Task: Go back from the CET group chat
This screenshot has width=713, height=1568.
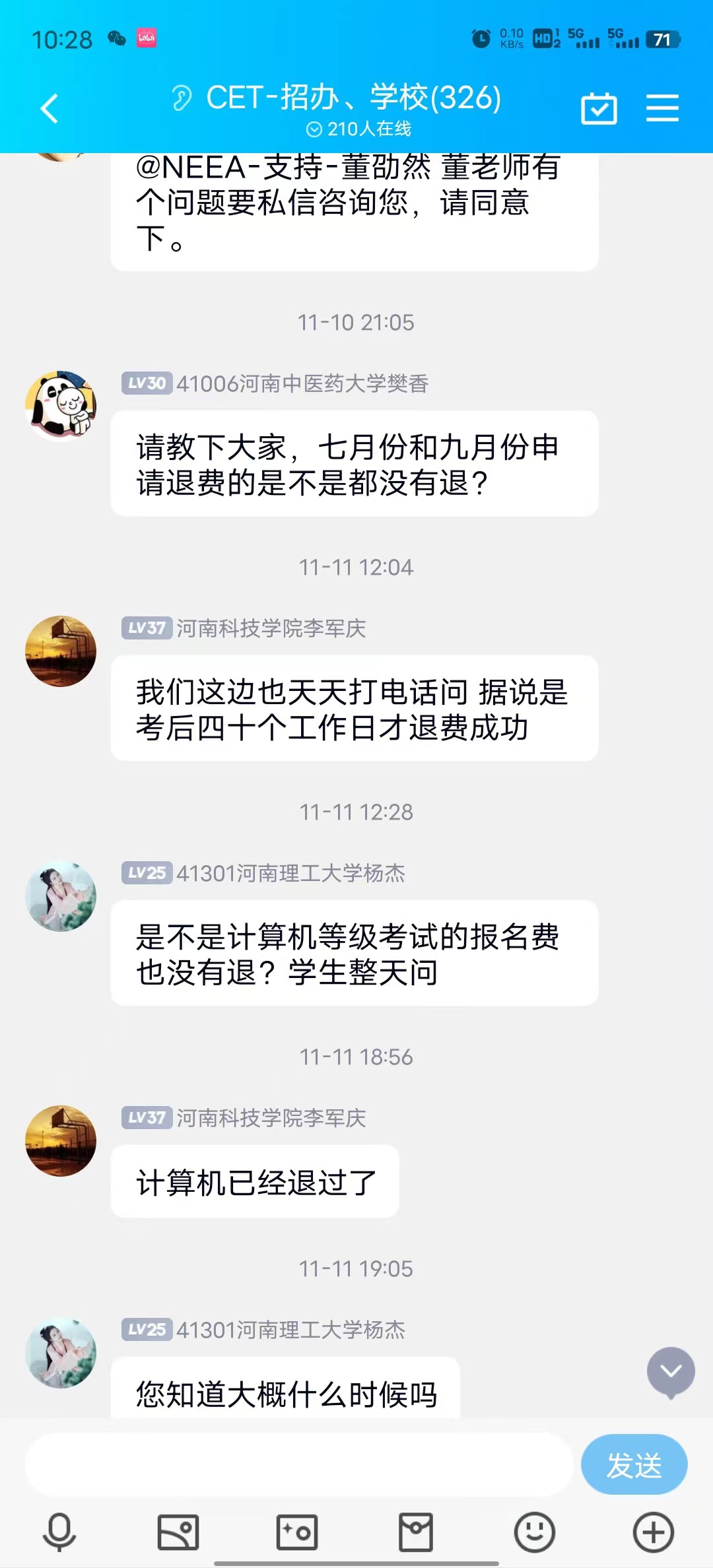Action: click(x=50, y=109)
